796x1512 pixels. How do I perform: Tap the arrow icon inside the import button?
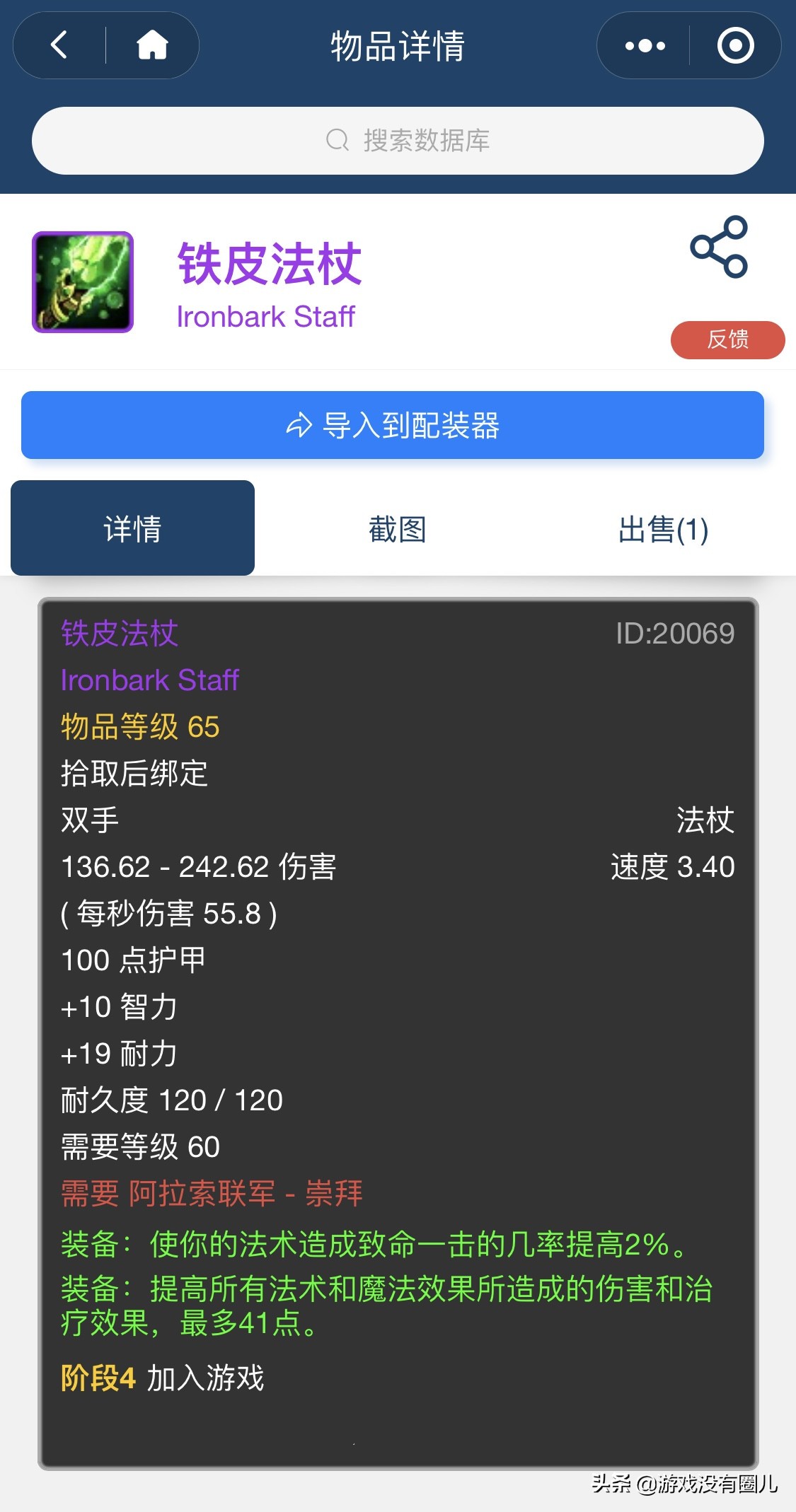[x=299, y=425]
